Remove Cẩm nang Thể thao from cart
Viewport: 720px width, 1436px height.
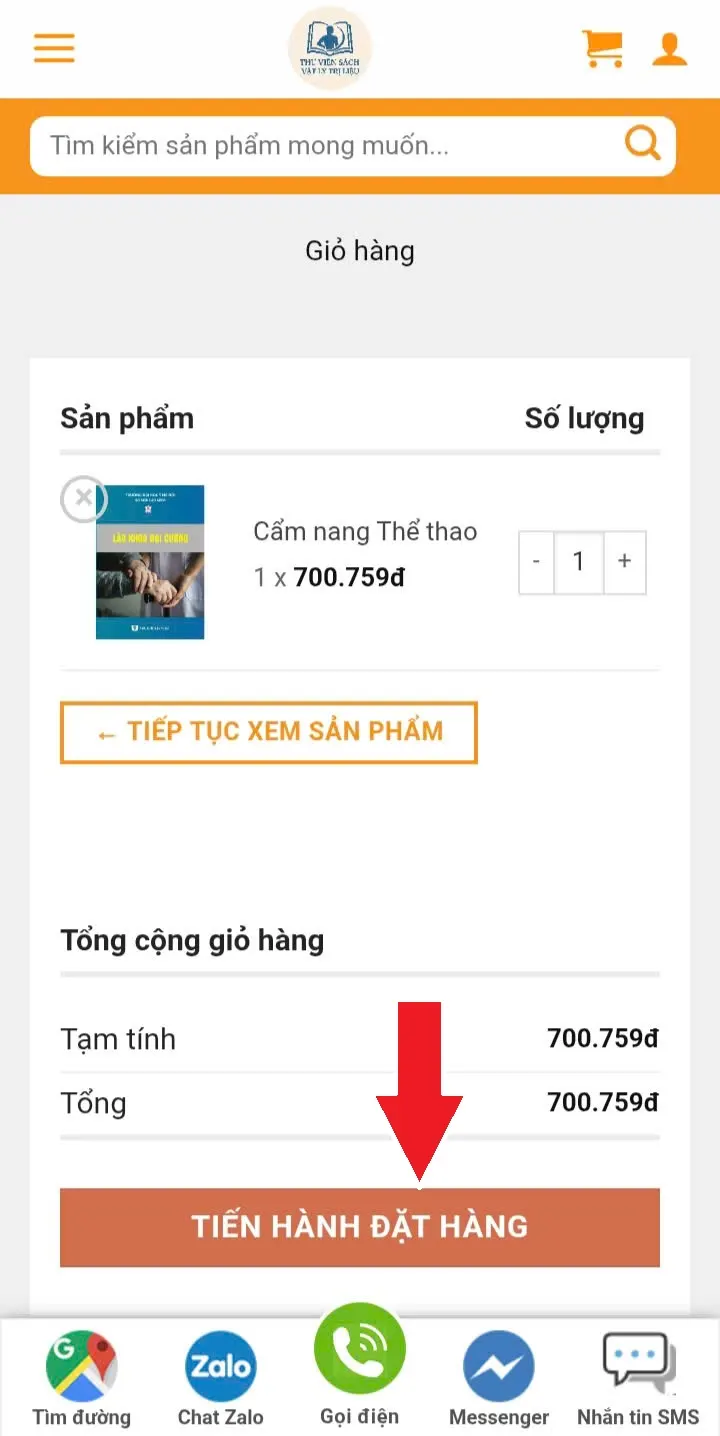point(84,498)
